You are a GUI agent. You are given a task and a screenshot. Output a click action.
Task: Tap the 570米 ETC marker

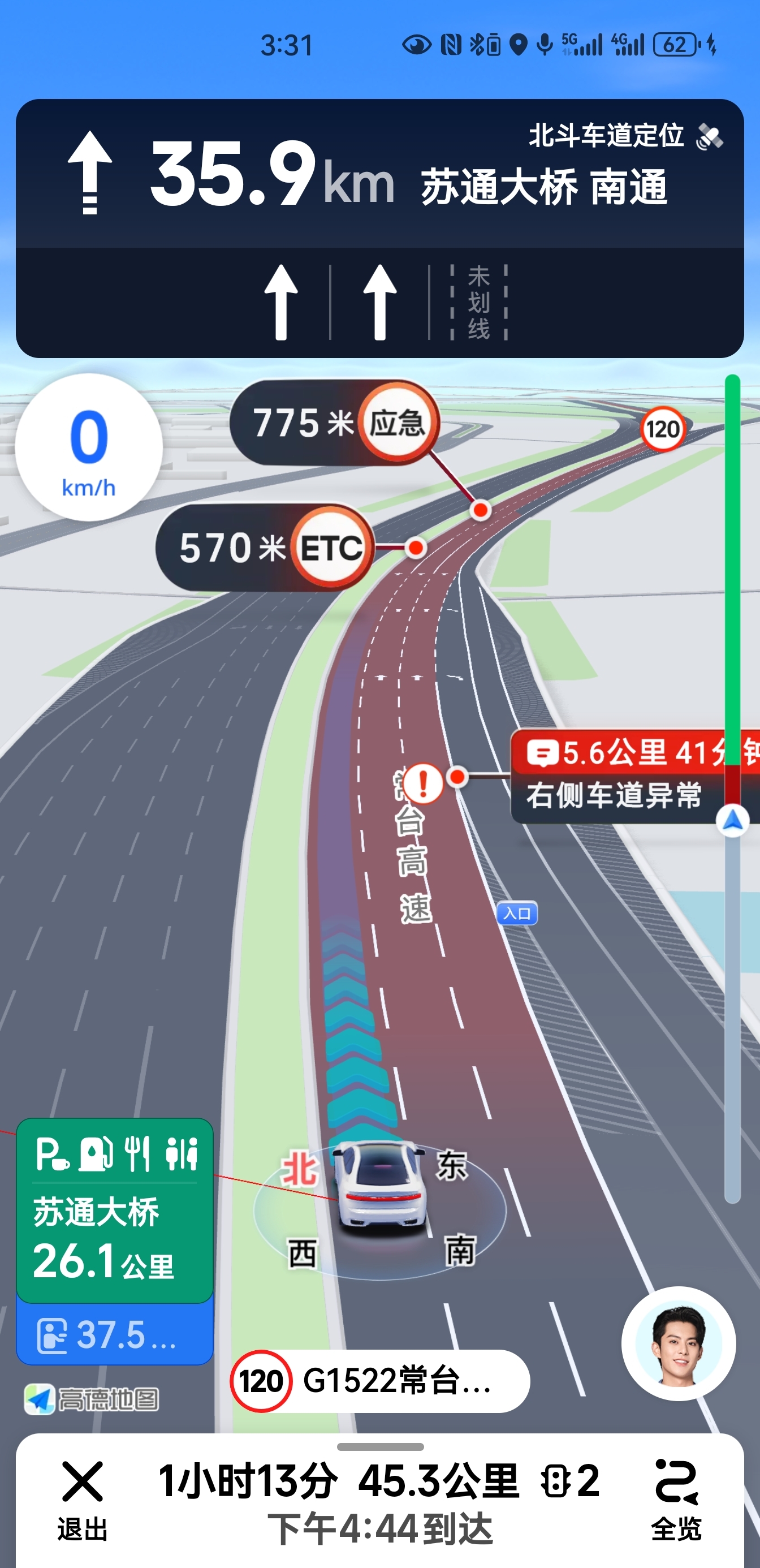[x=264, y=547]
